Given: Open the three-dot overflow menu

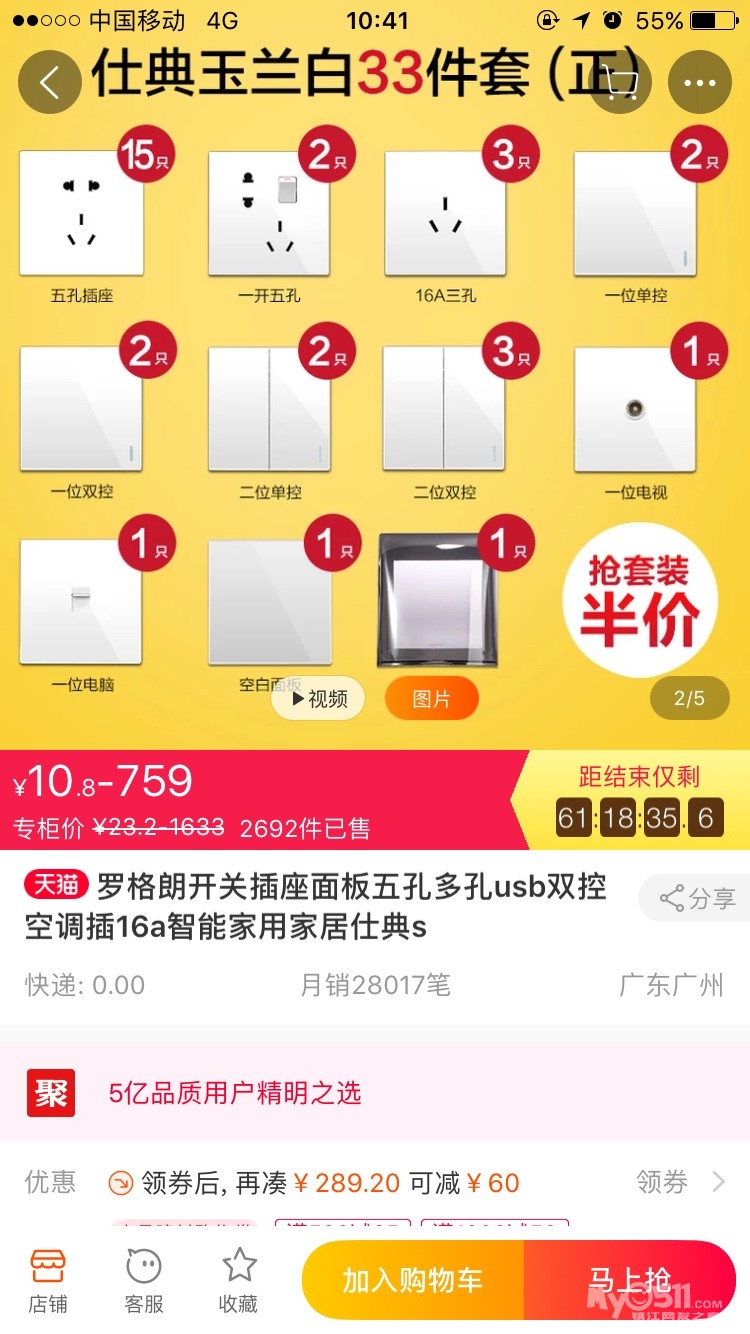Looking at the screenshot, I should [700, 82].
